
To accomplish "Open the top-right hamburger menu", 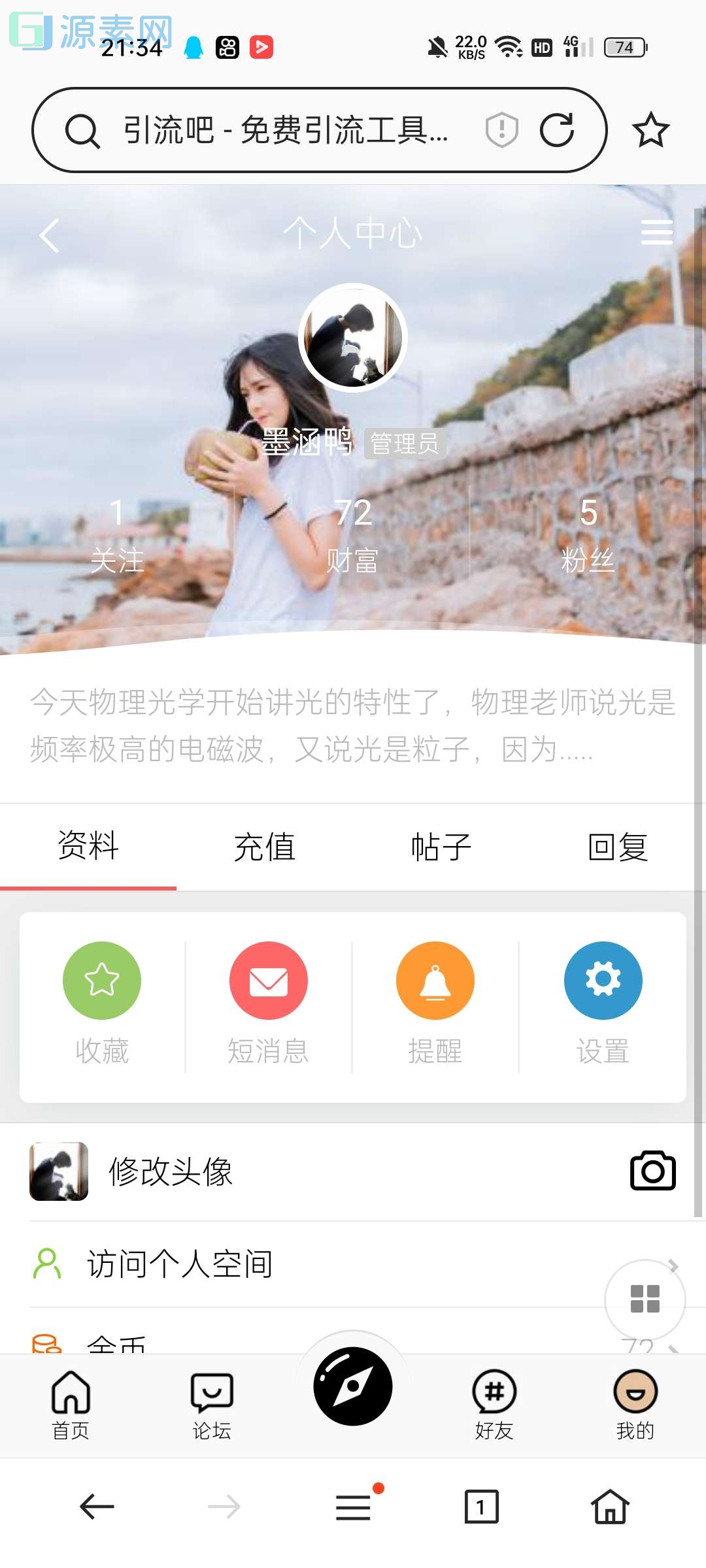I will [x=657, y=233].
